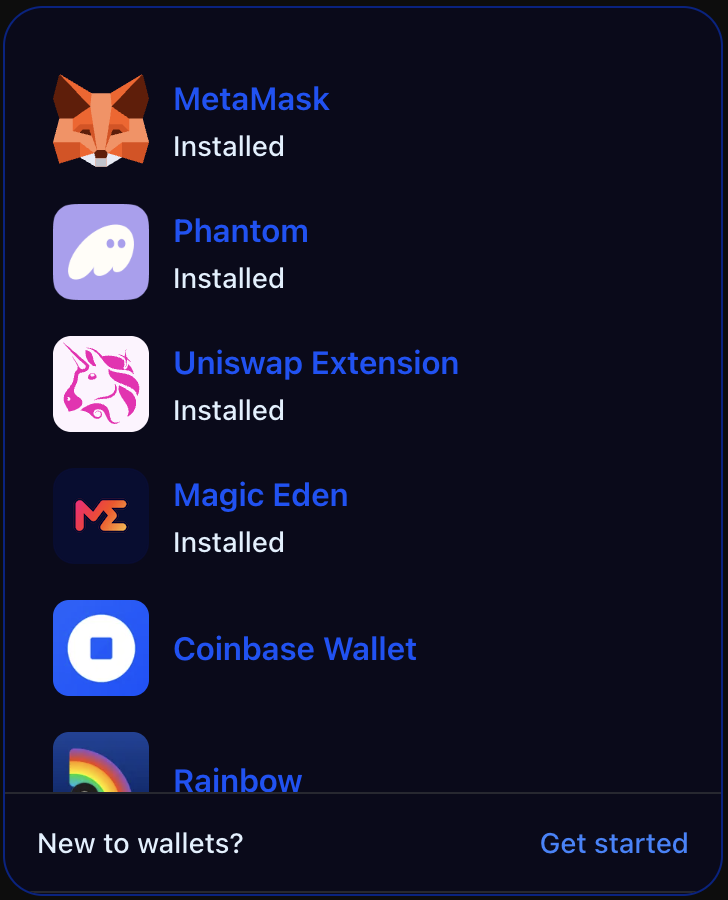
Task: Open the Get started link
Action: coord(614,843)
